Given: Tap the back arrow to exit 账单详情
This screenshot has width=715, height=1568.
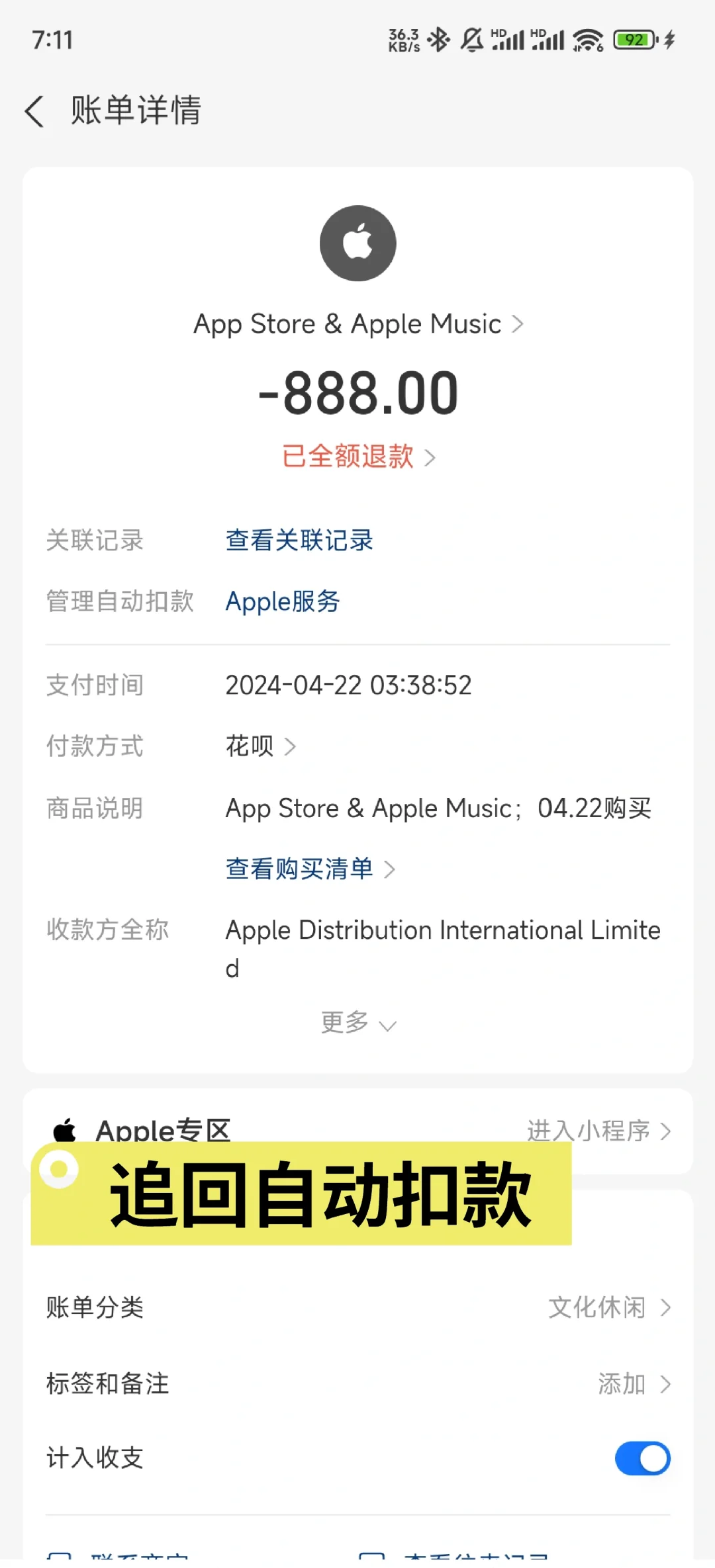Looking at the screenshot, I should (x=33, y=111).
